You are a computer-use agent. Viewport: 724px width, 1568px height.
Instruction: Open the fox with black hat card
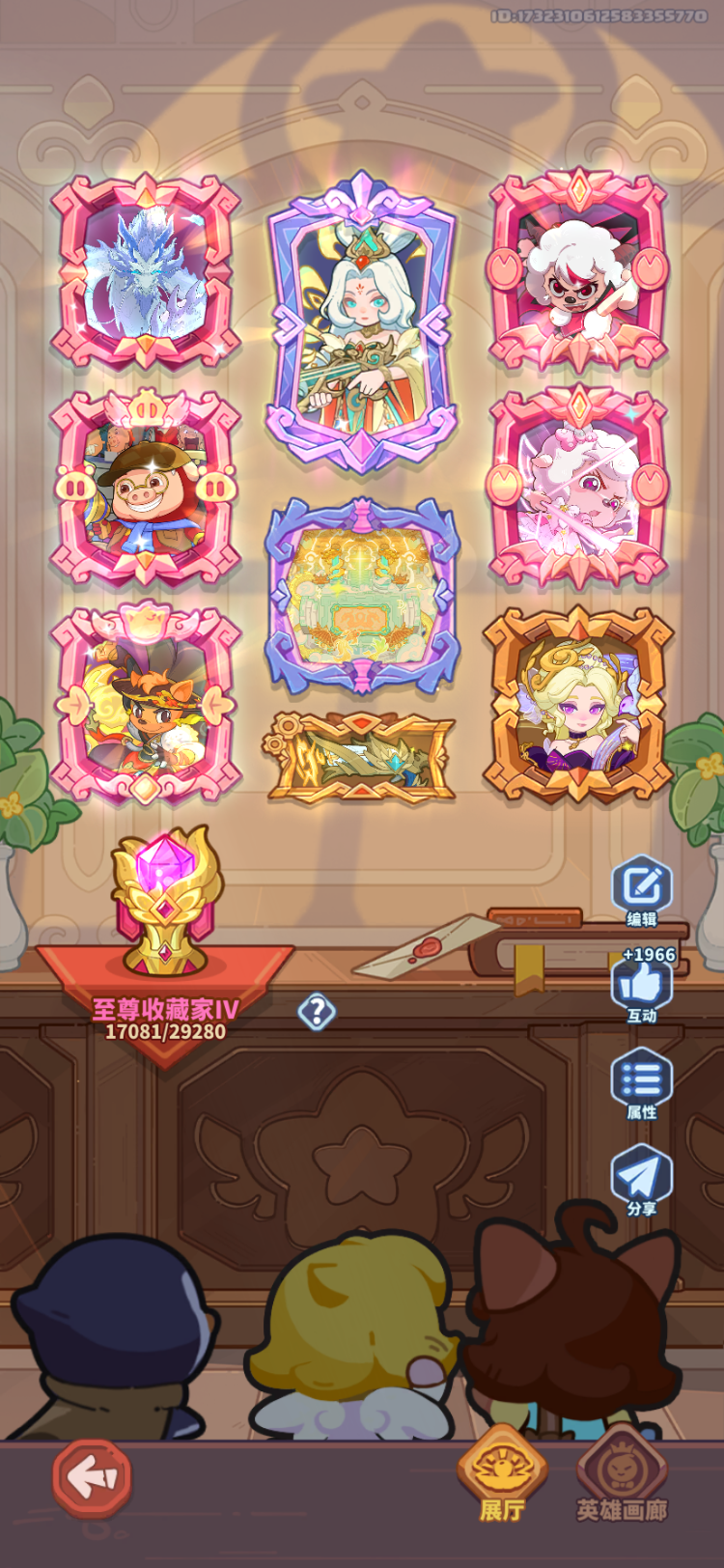[145, 705]
